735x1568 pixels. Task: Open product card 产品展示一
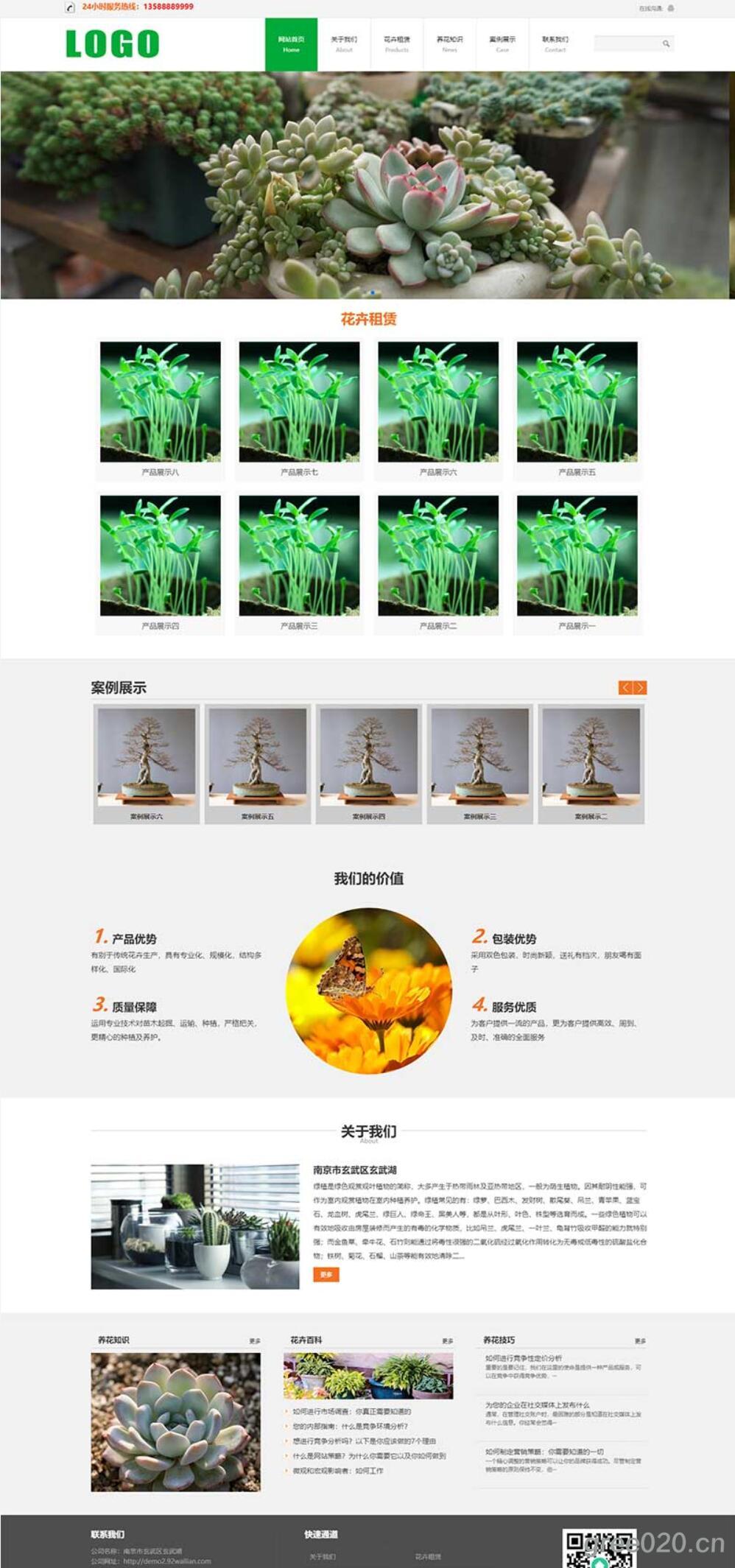tap(577, 563)
